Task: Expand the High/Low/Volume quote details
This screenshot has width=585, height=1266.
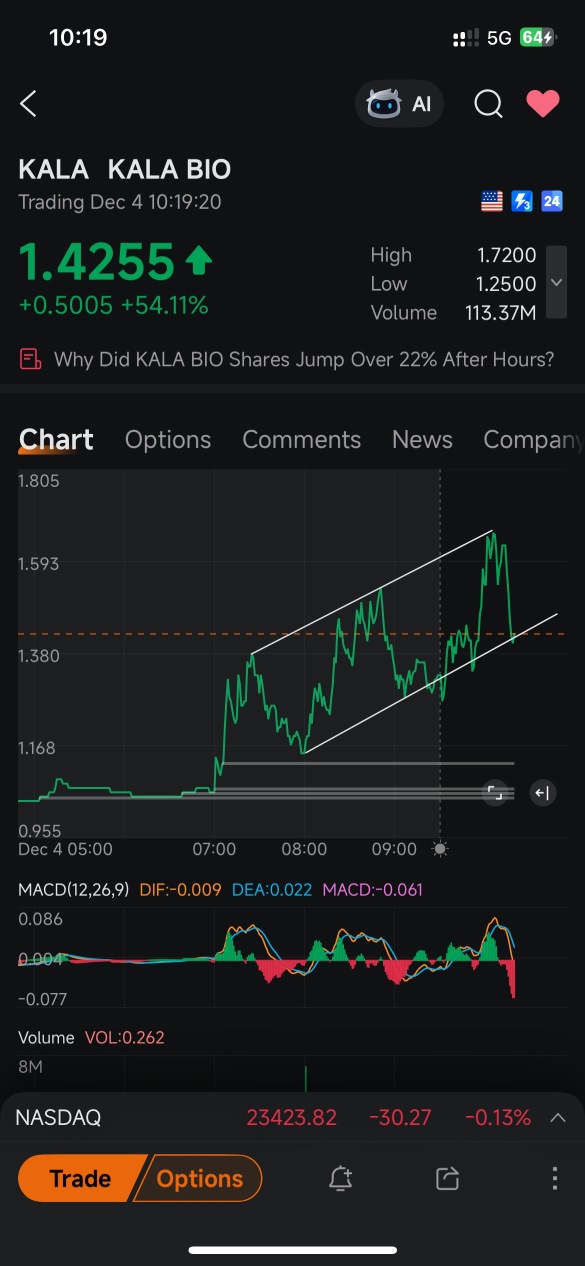Action: pos(556,283)
